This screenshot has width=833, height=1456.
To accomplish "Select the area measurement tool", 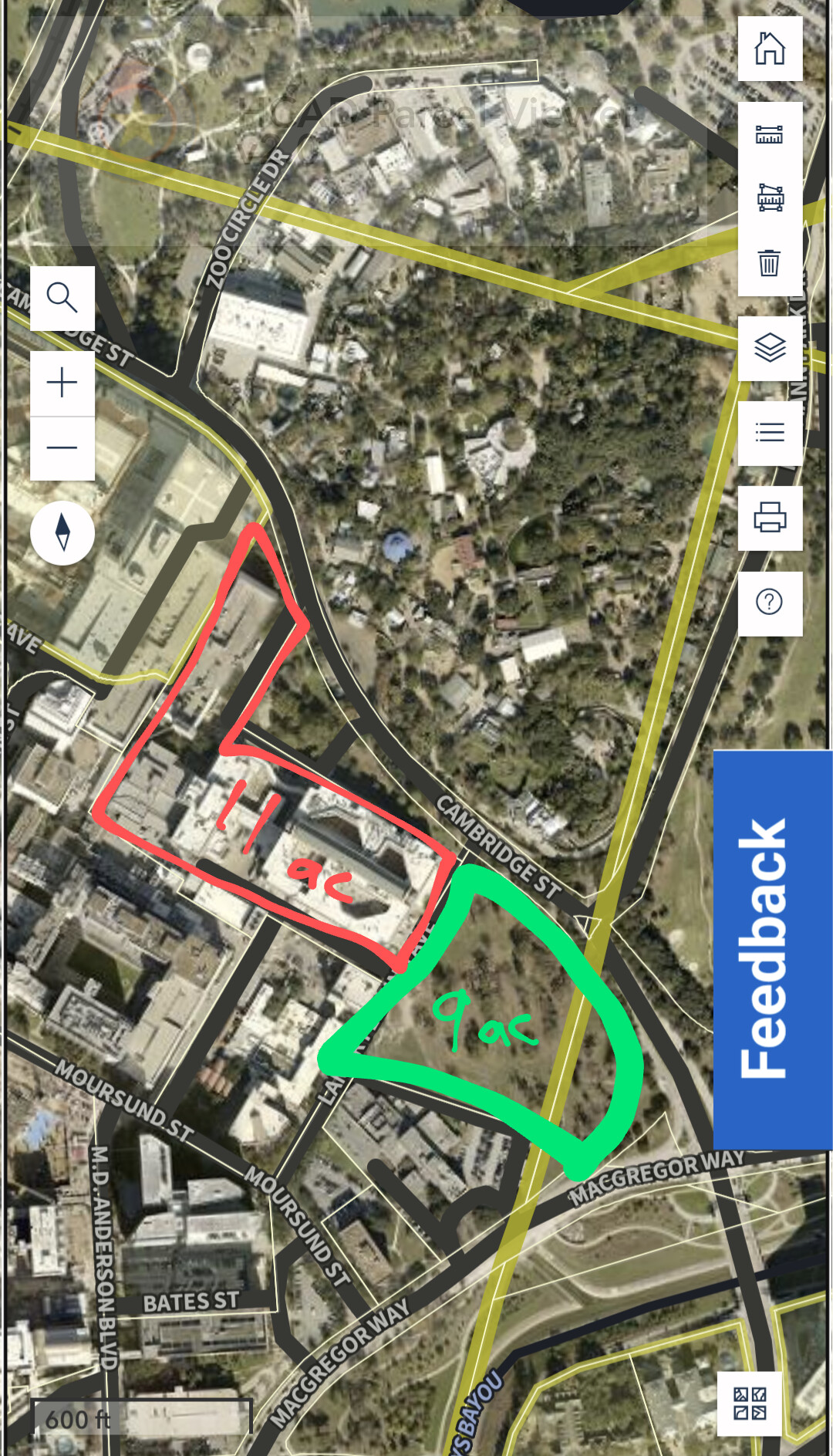I will pyautogui.click(x=770, y=198).
